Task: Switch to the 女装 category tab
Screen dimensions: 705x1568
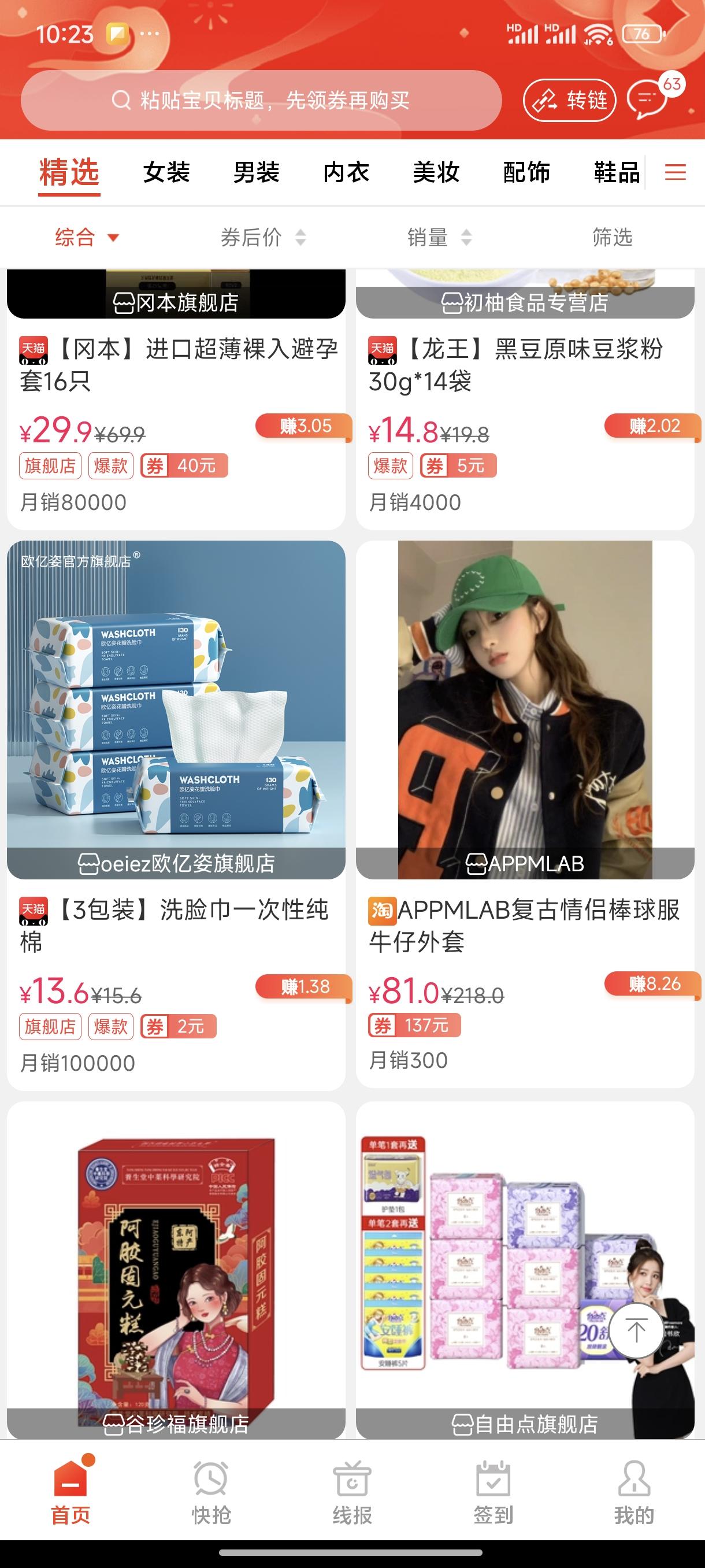Action: pyautogui.click(x=166, y=172)
